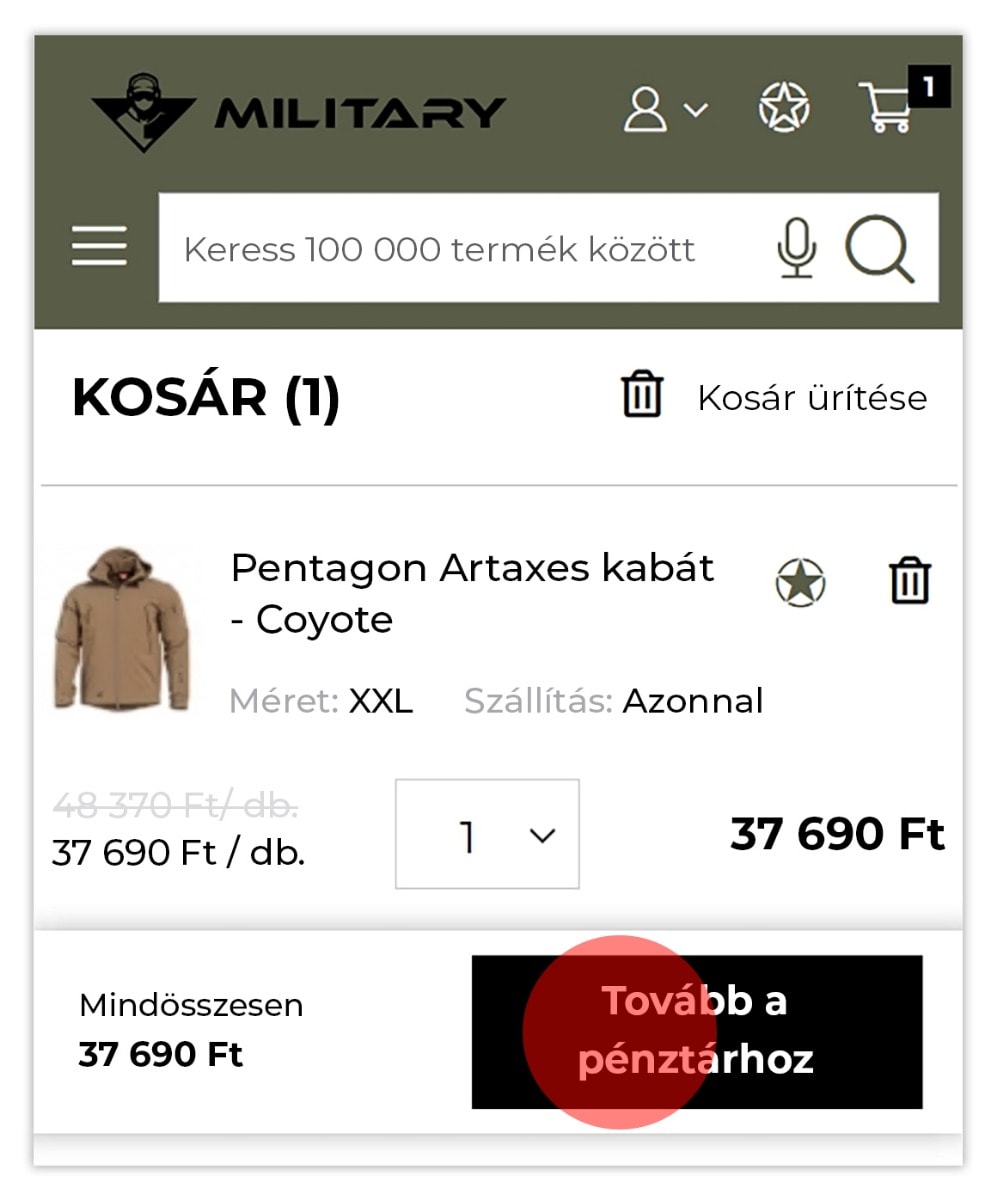Open the favorites star icon in header
This screenshot has width=997, height=1200.
(784, 107)
